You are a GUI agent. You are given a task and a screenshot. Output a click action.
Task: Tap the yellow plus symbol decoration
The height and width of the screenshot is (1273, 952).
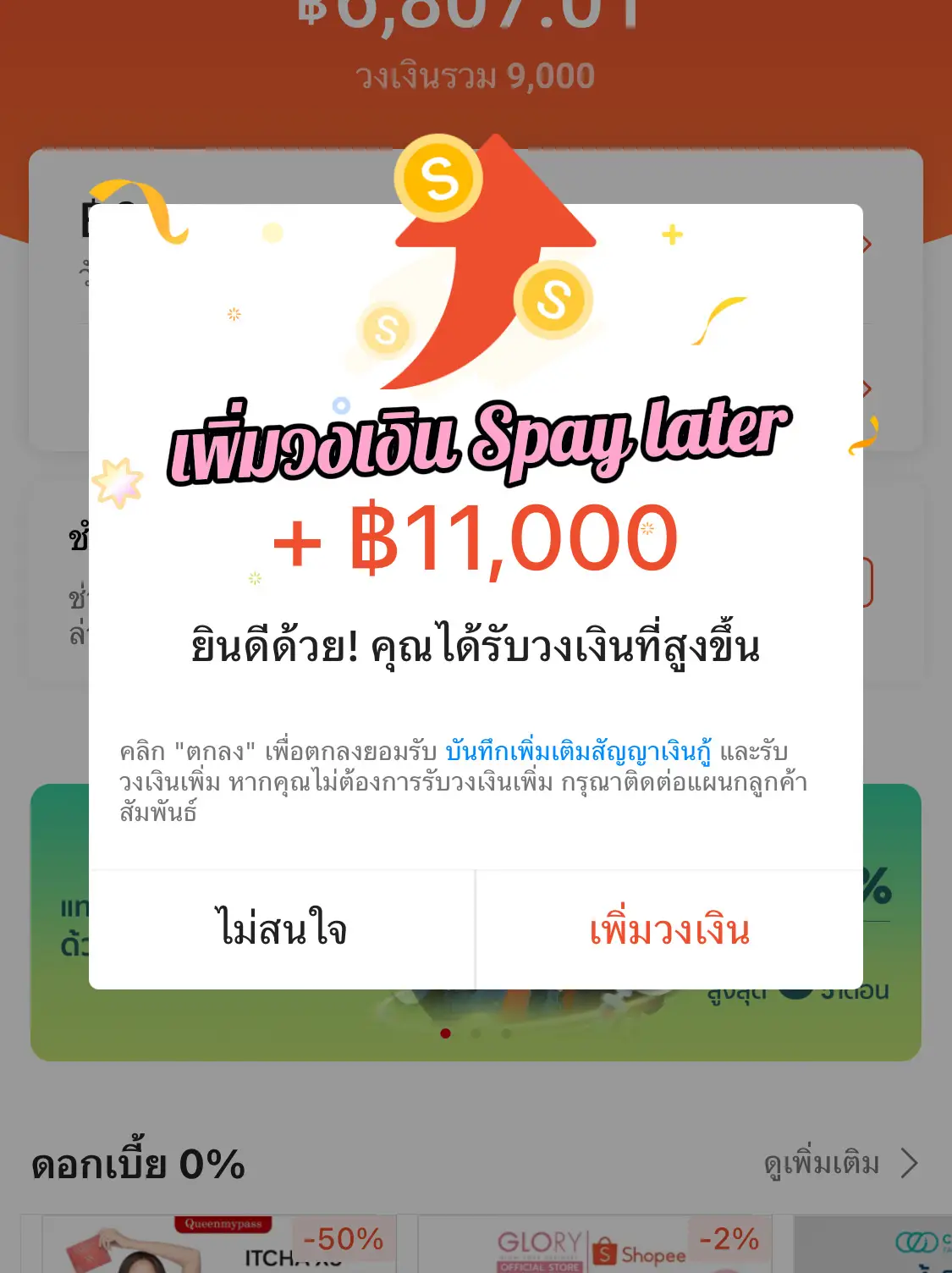pos(672,235)
